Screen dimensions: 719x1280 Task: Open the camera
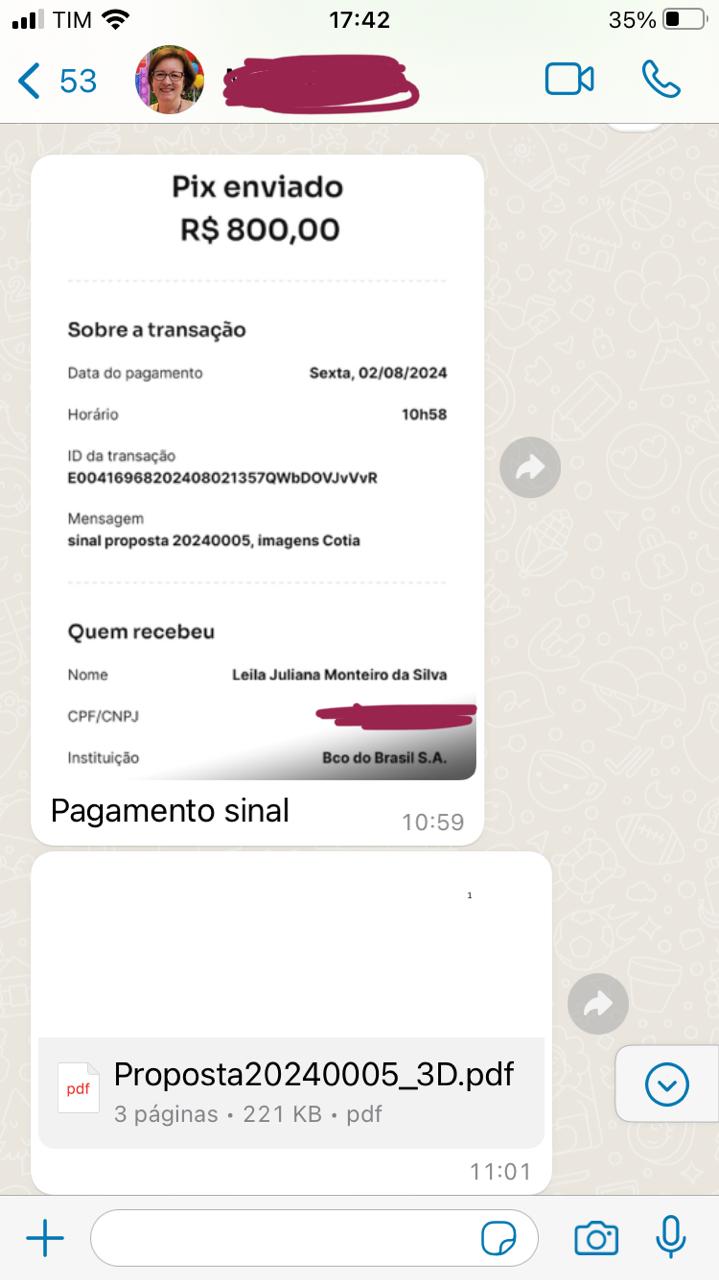(596, 1240)
